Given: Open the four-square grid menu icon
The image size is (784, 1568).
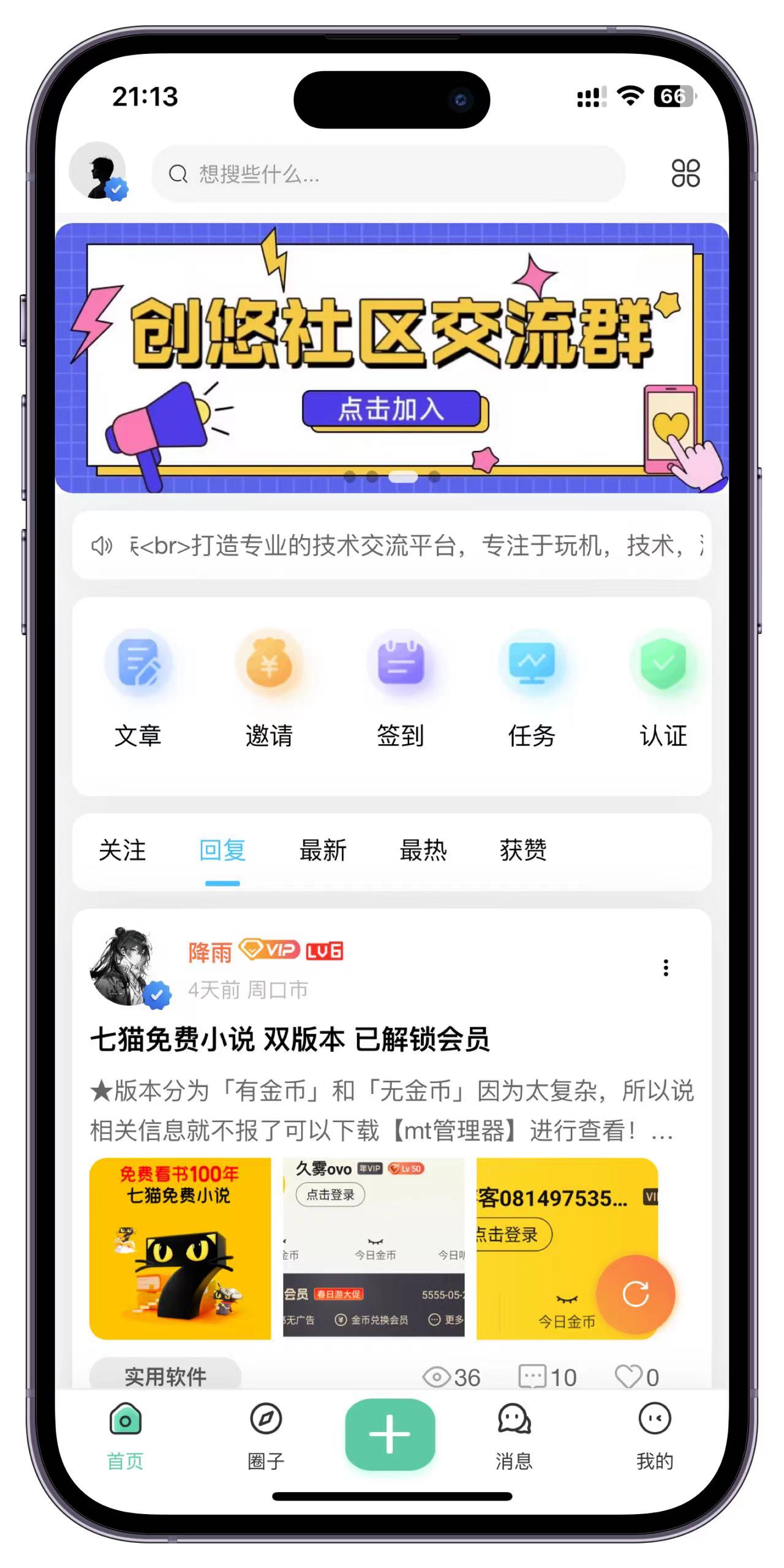Looking at the screenshot, I should tap(685, 173).
